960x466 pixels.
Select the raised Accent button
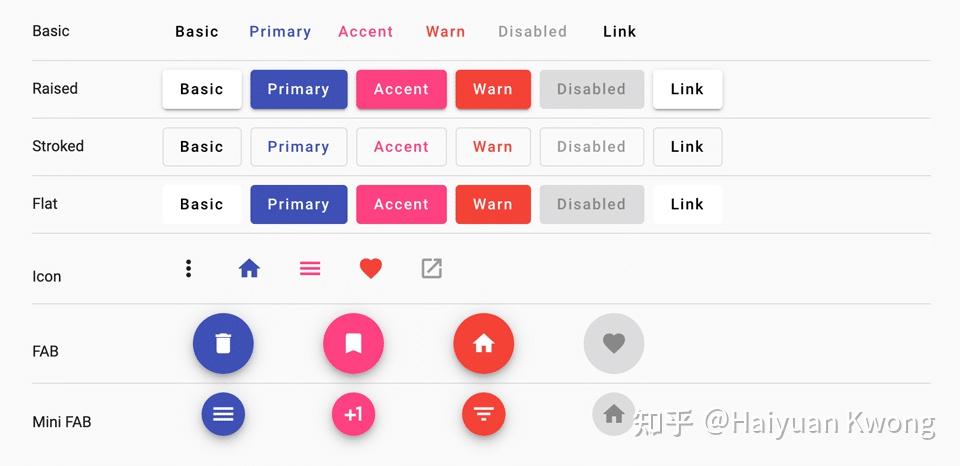tap(401, 89)
